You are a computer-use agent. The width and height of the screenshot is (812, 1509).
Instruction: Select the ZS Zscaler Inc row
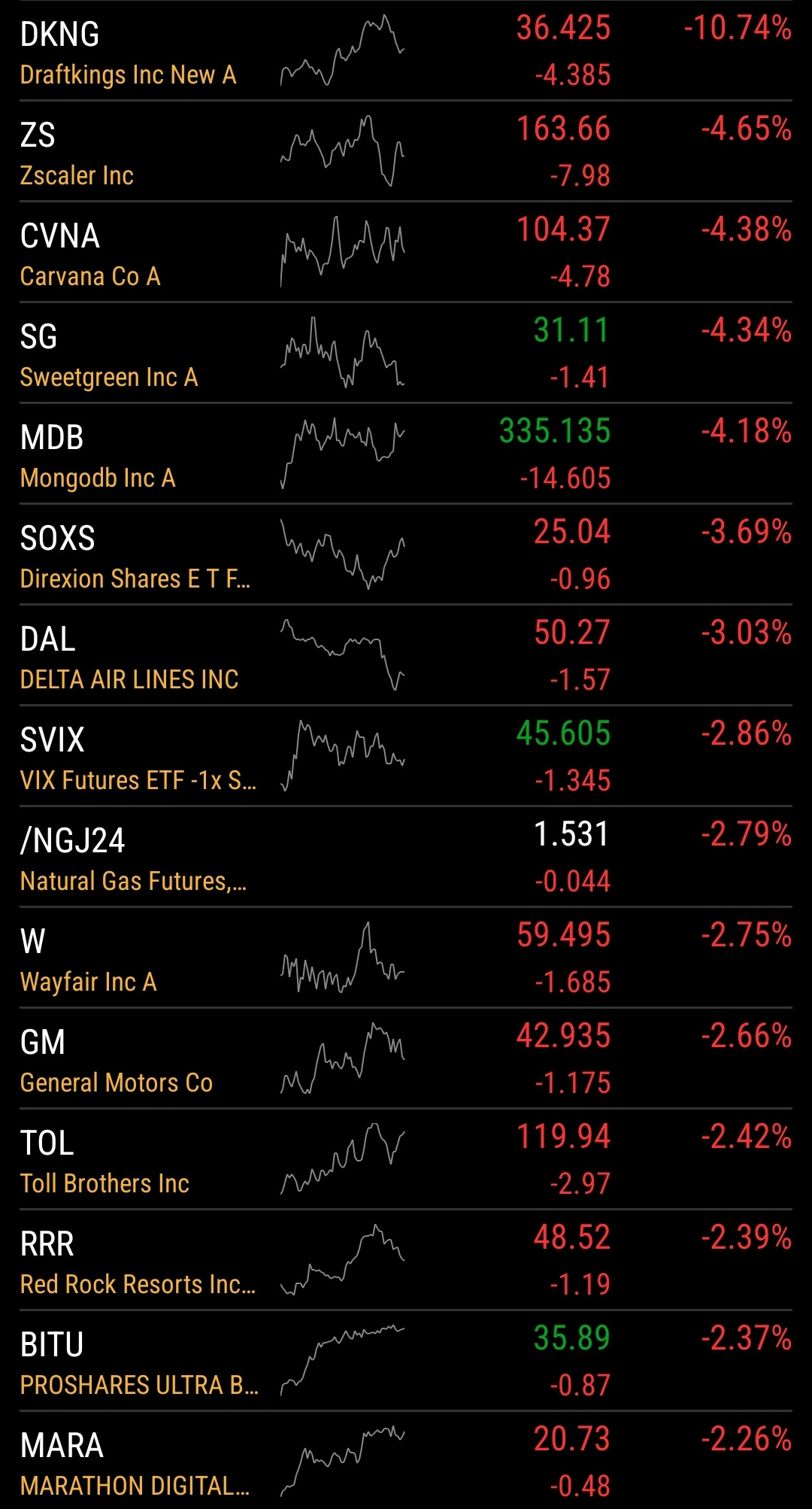[x=406, y=151]
